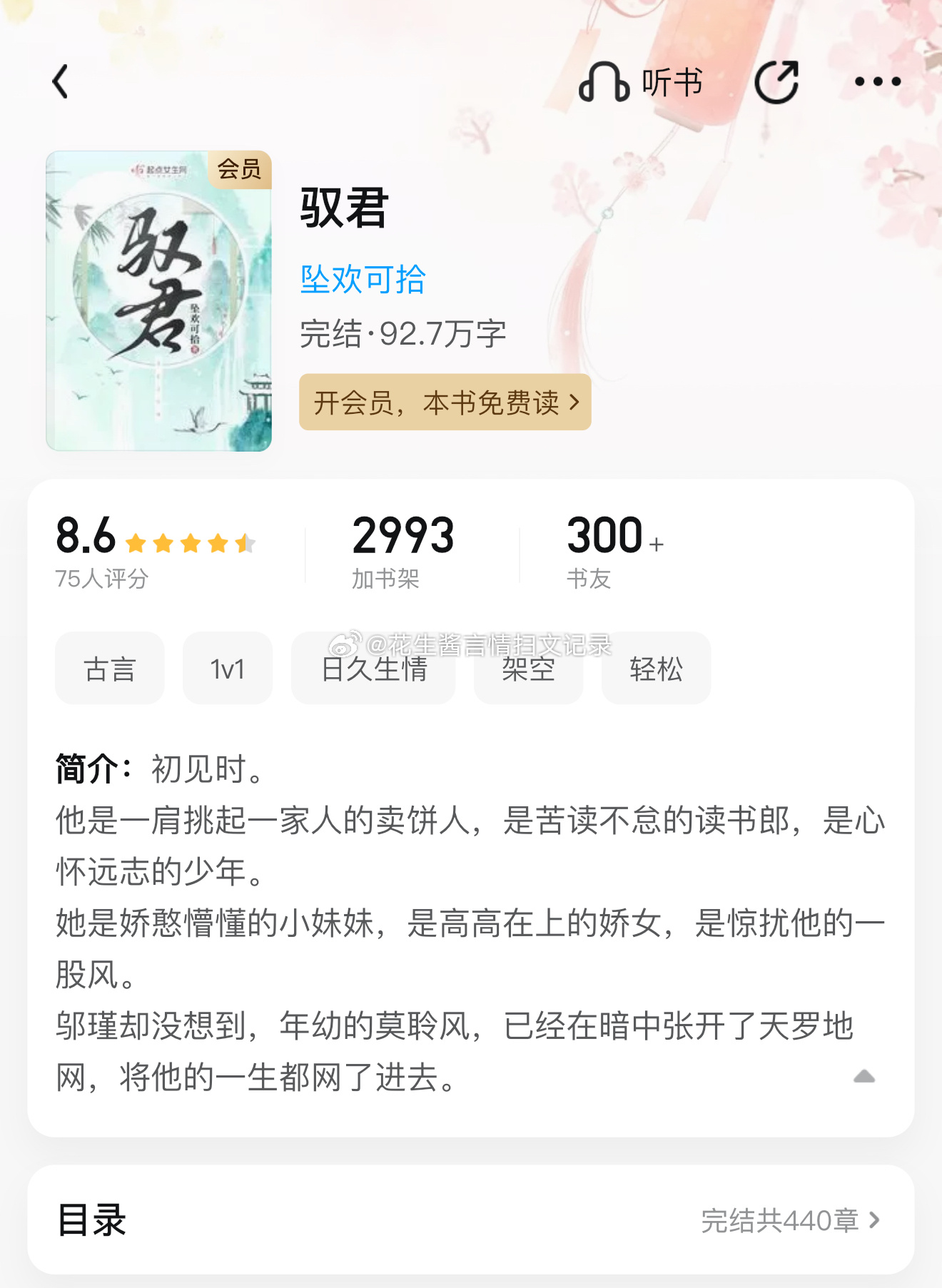Start audiobook via 听书
The image size is (942, 1288).
click(640, 82)
